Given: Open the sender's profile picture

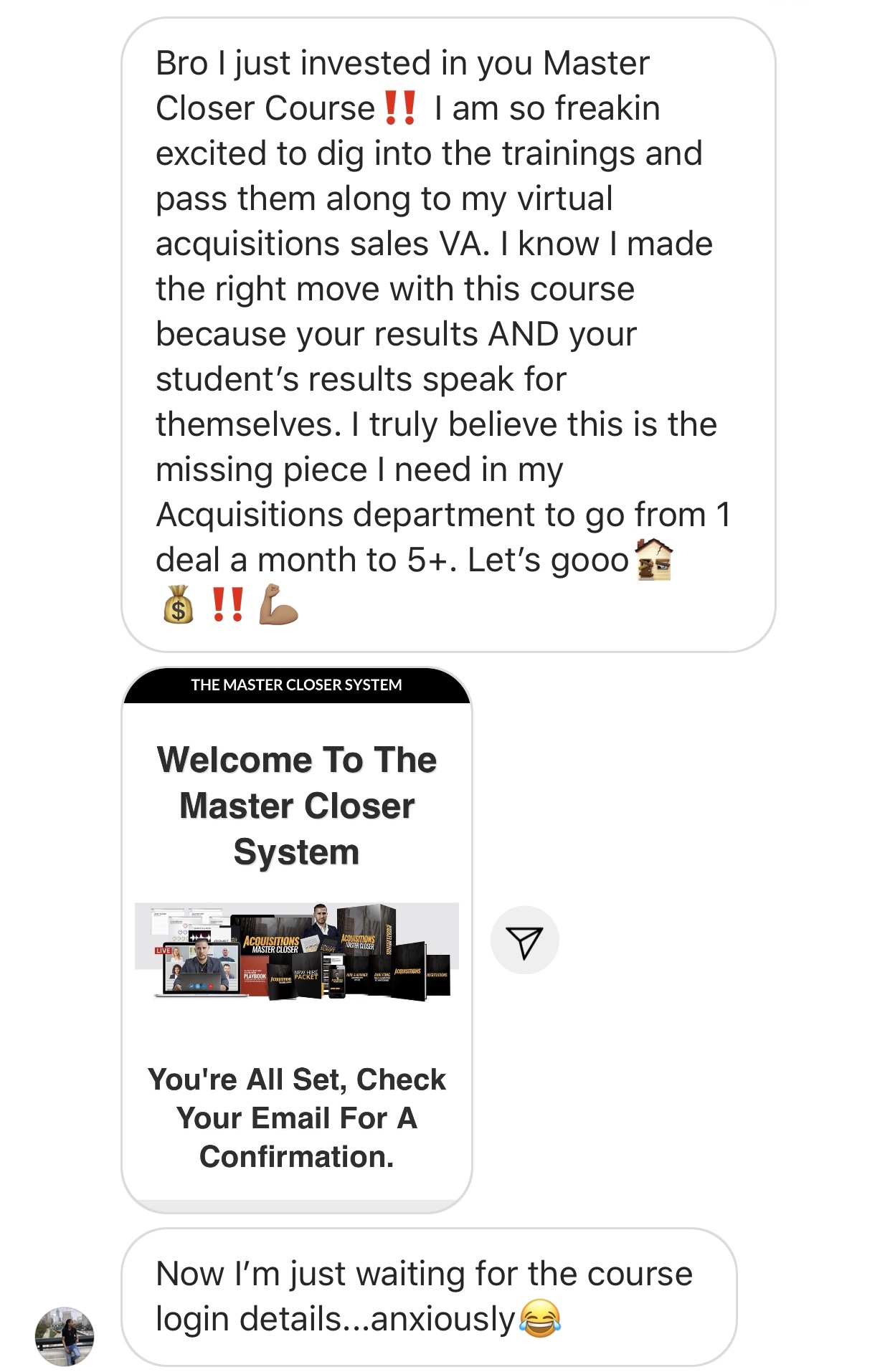Looking at the screenshot, I should (65, 1335).
